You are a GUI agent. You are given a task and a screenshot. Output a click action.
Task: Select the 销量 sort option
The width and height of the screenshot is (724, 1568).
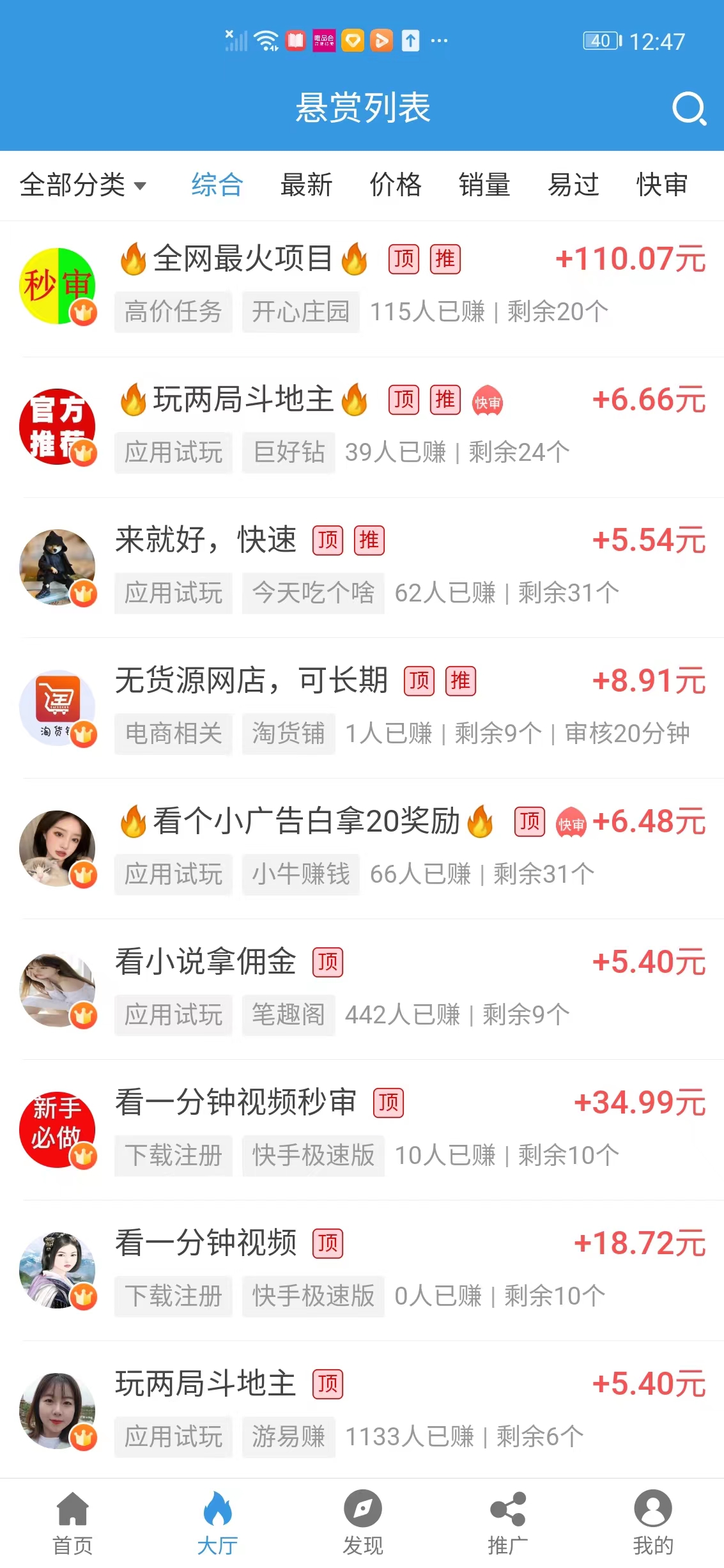coord(485,185)
